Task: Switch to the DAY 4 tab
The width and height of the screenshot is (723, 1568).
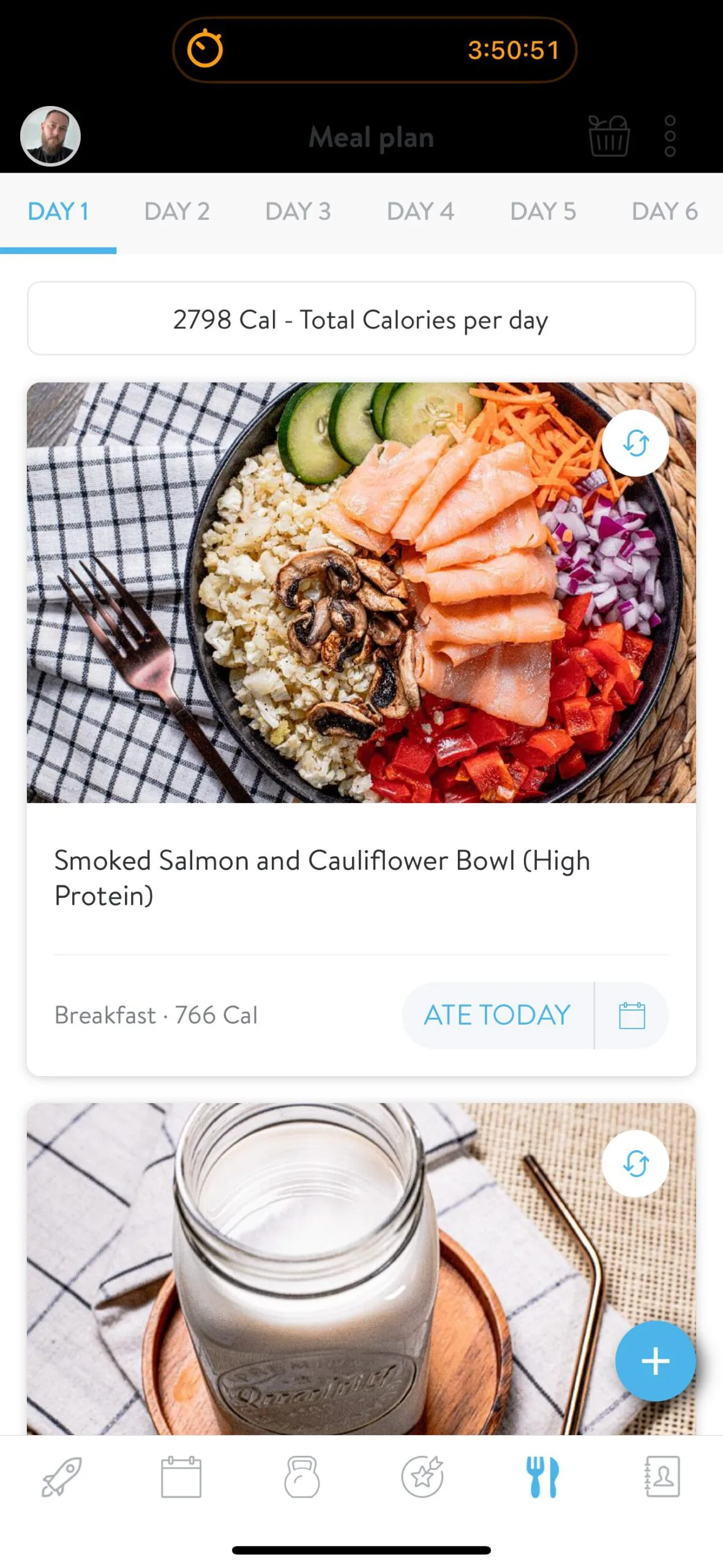Action: tap(420, 212)
